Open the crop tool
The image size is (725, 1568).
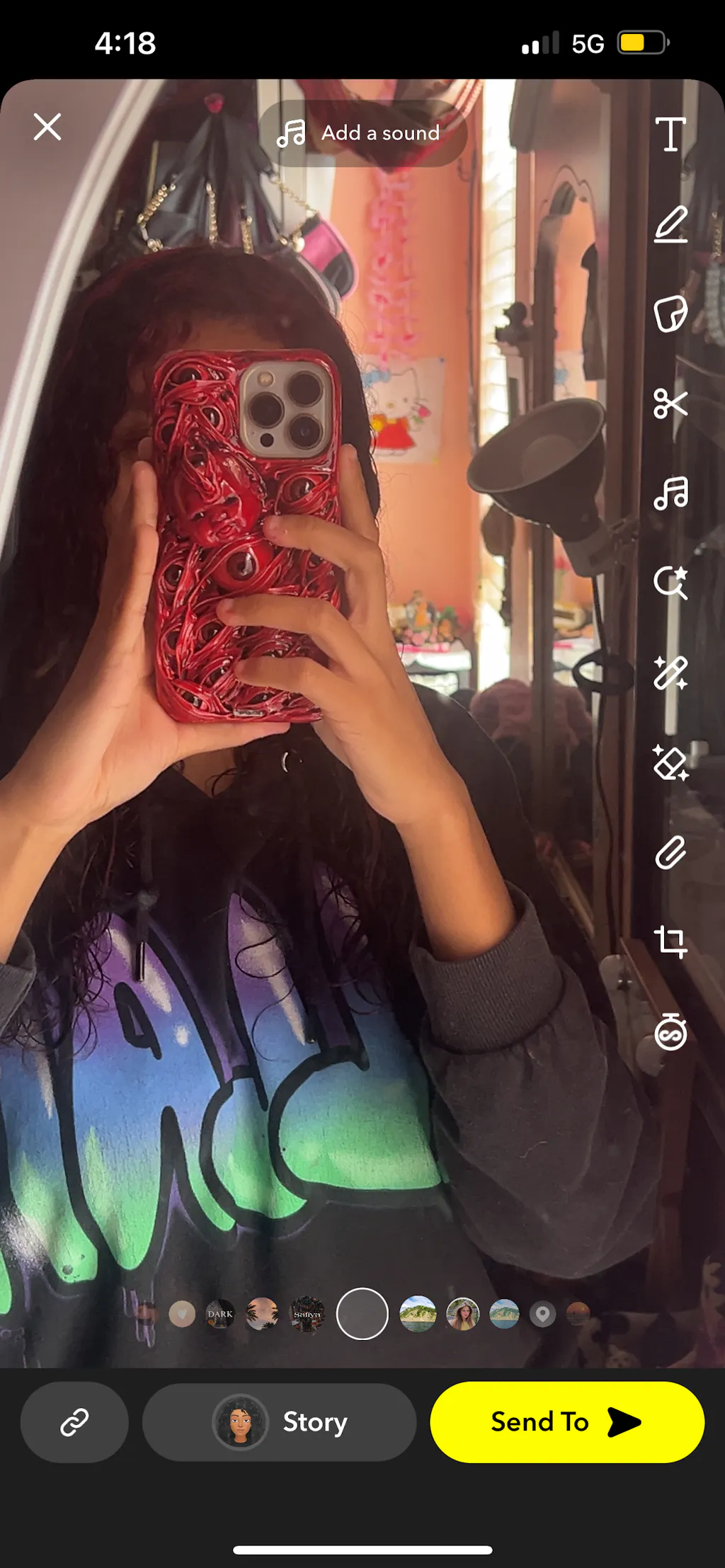pos(670,942)
